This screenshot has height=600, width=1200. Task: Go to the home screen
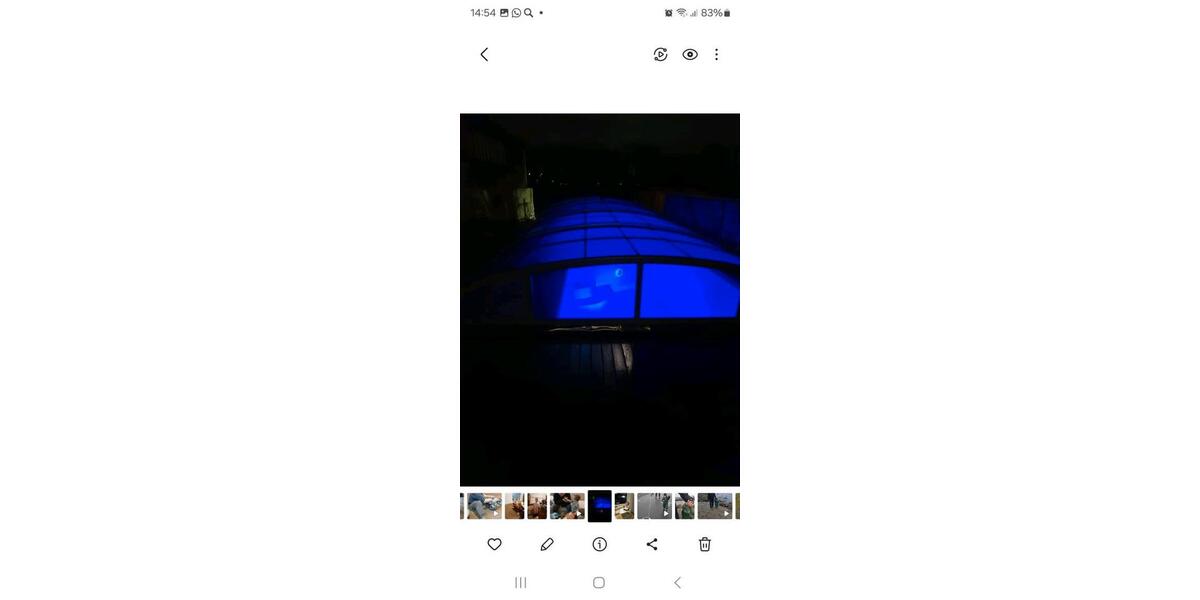tap(599, 582)
